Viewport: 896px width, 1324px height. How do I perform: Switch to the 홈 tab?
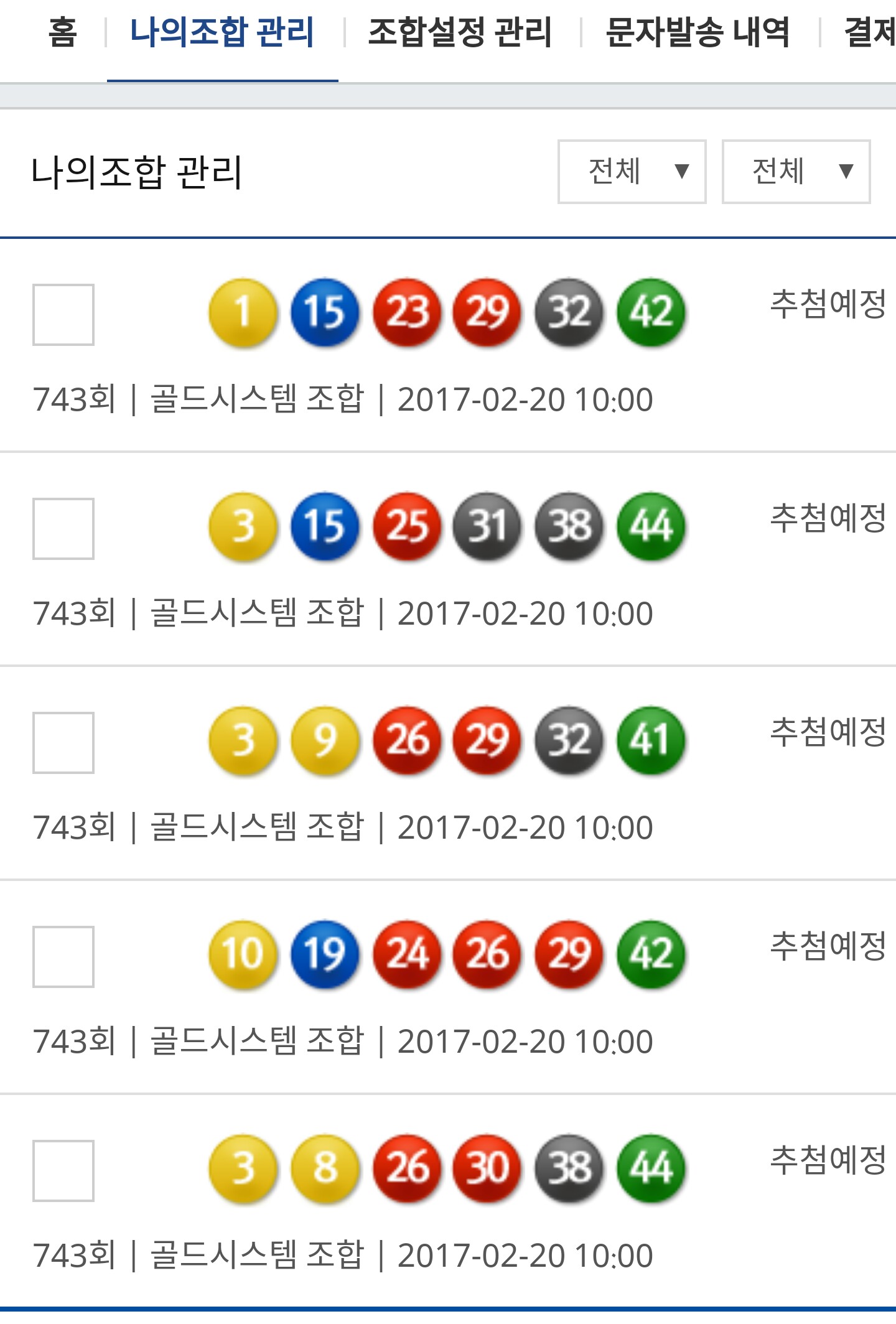(62, 32)
